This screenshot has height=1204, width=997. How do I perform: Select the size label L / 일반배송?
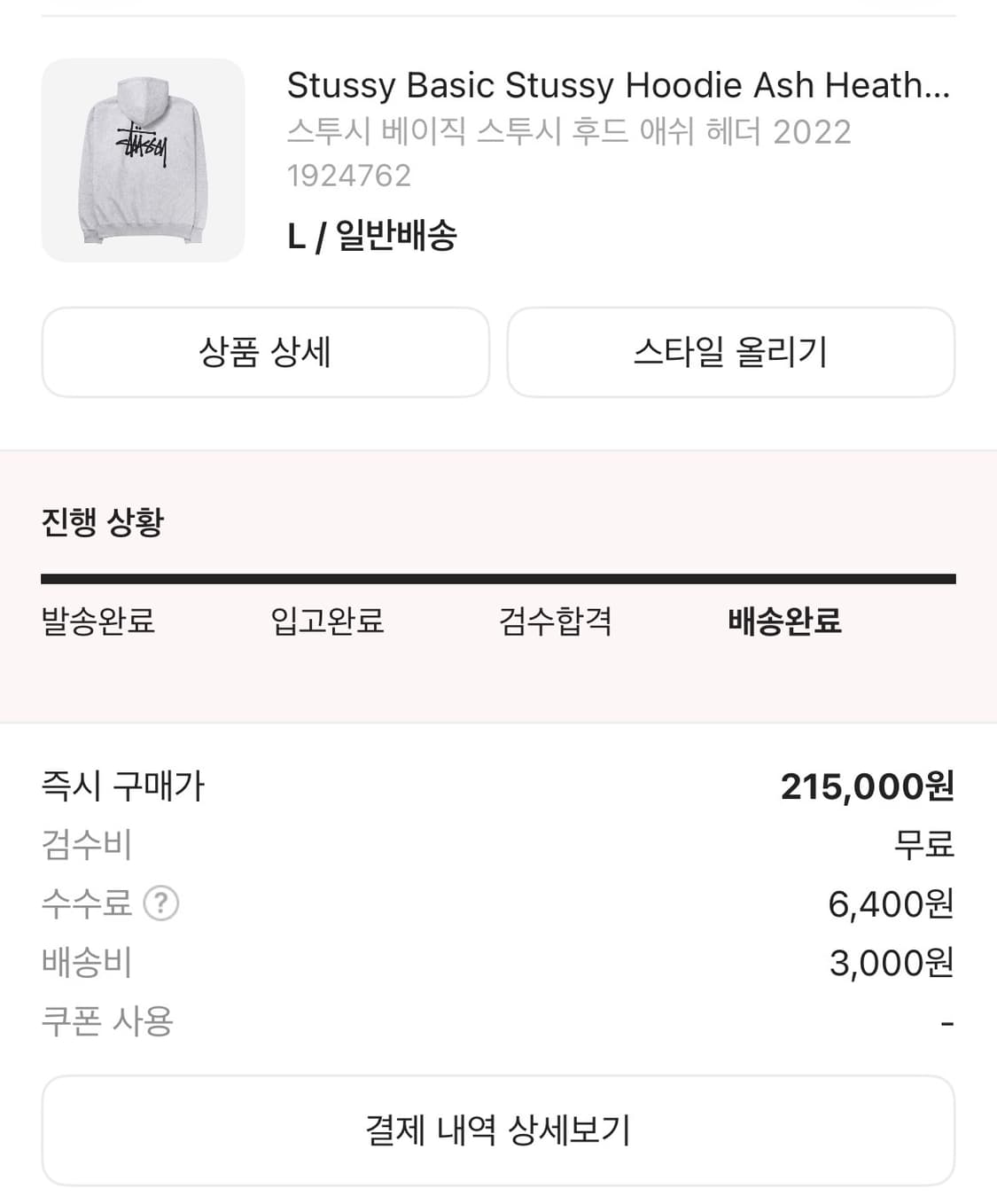pos(372,235)
